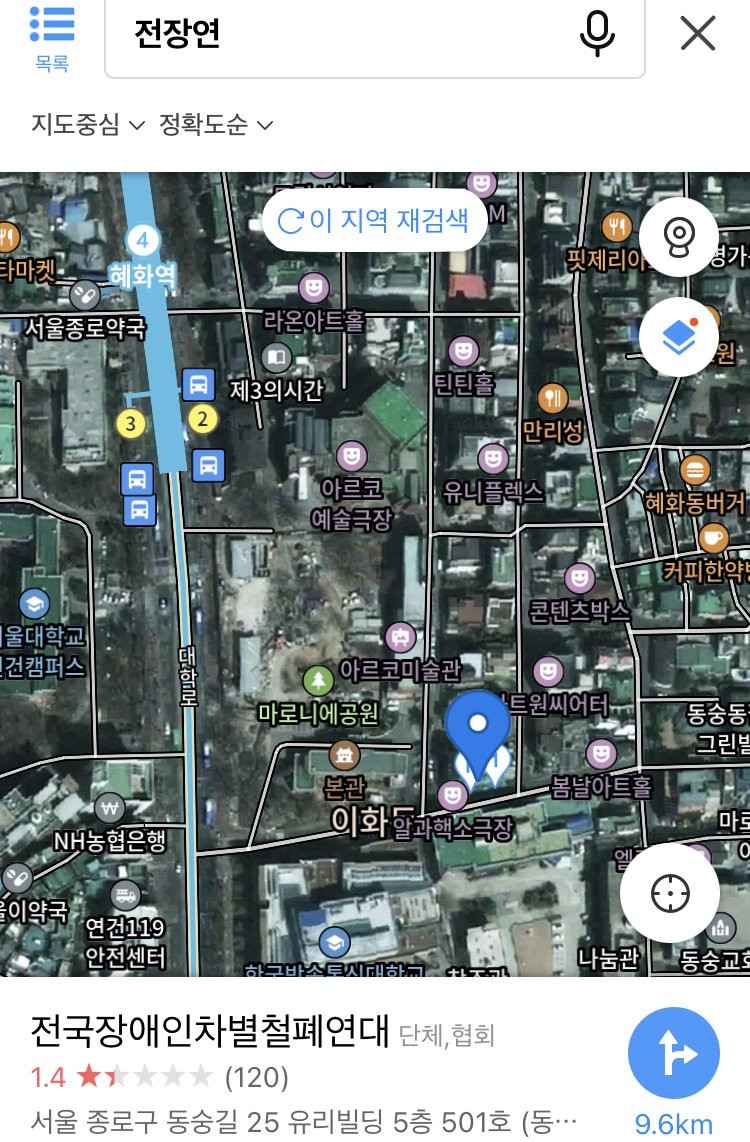Select the 만리성 restaurant marker
The height and width of the screenshot is (1142, 750).
(x=552, y=400)
